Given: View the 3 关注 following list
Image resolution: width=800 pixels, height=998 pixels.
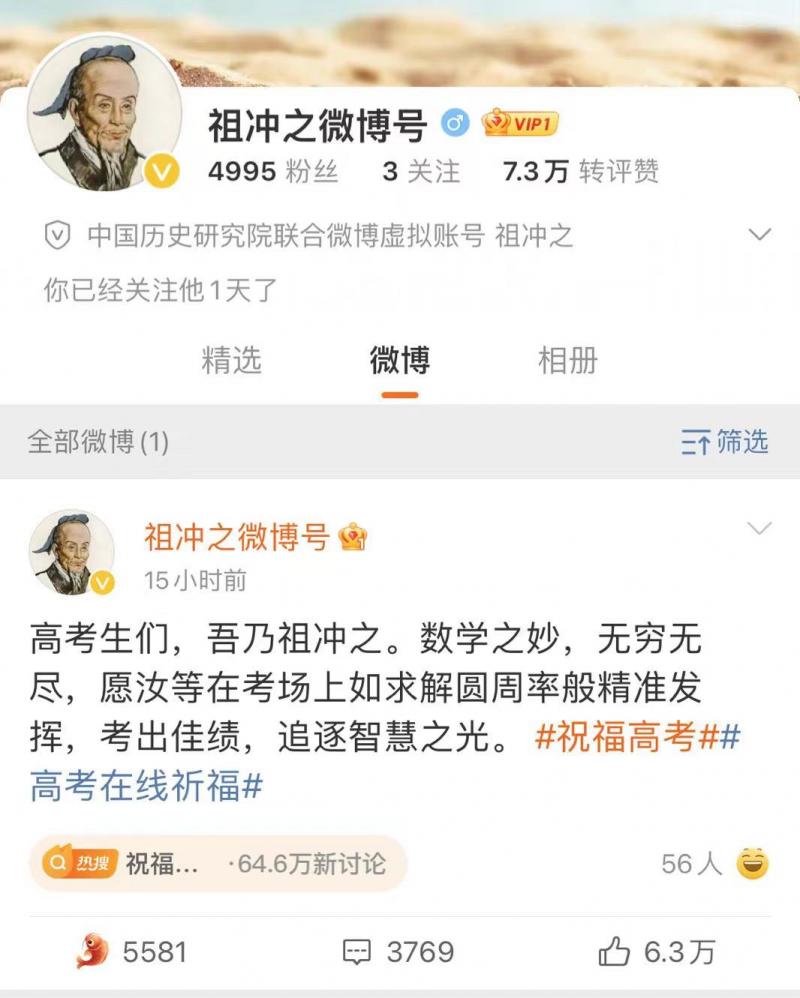Looking at the screenshot, I should 421,172.
